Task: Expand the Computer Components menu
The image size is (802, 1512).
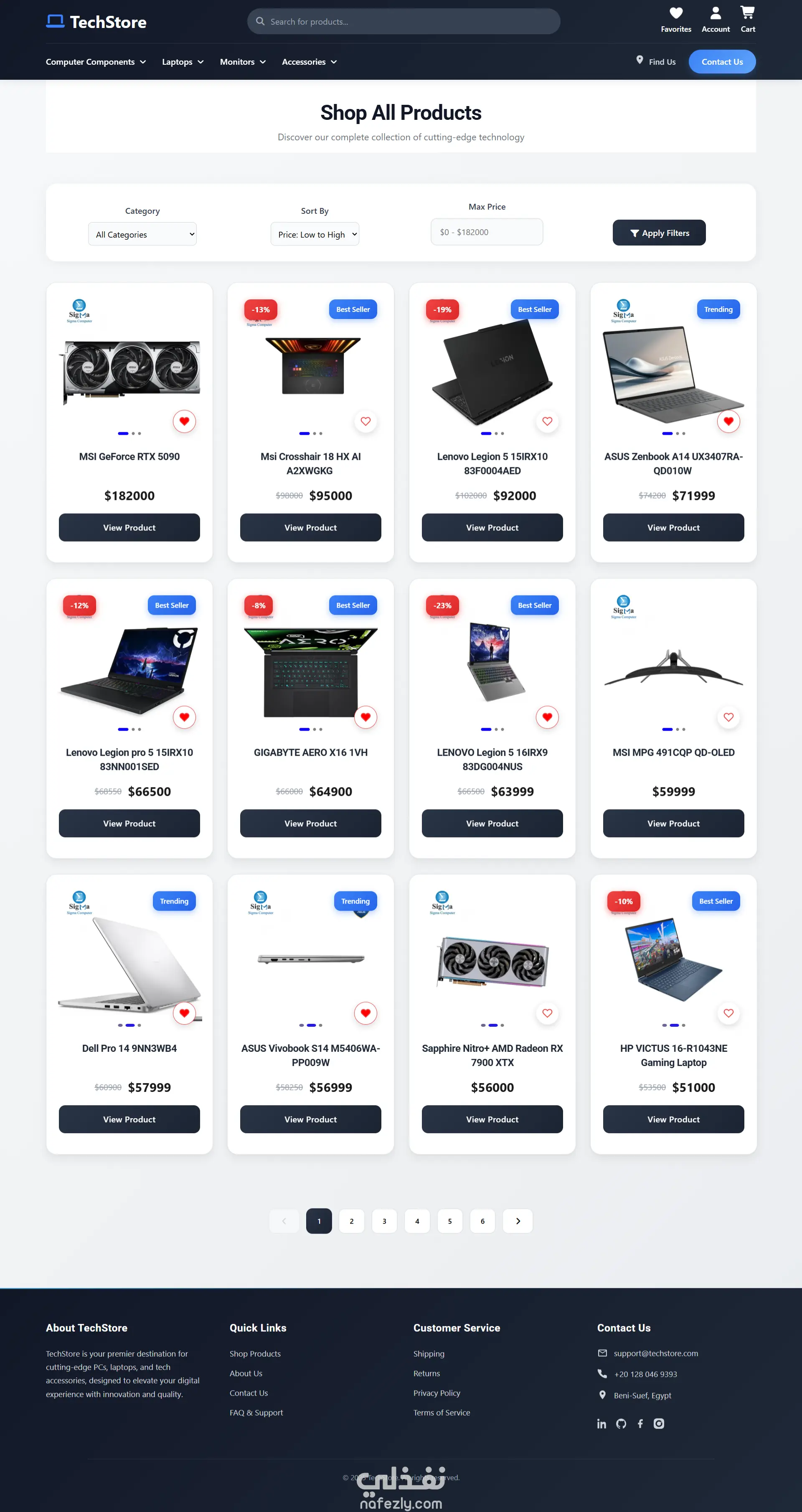Action: click(96, 62)
